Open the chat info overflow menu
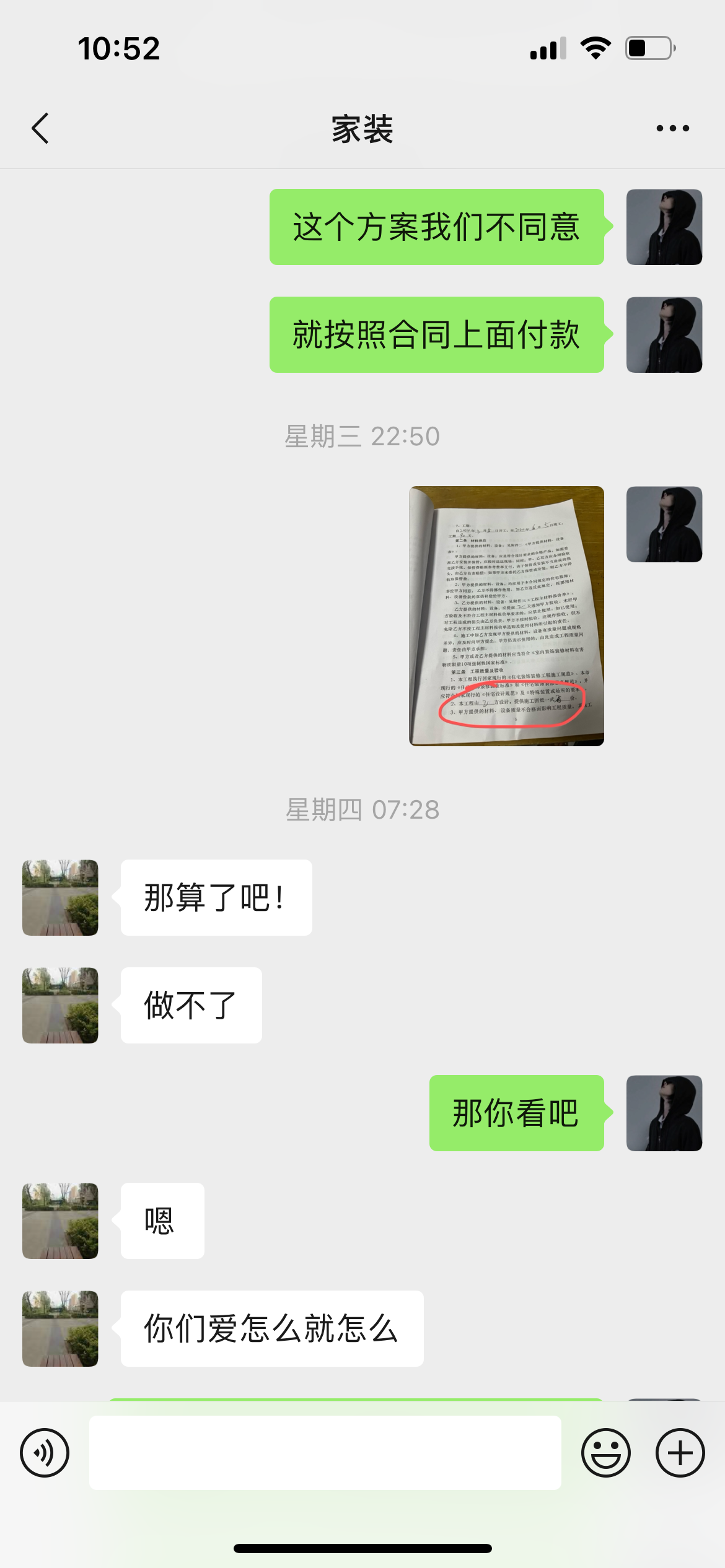This screenshot has width=725, height=1568. [672, 129]
